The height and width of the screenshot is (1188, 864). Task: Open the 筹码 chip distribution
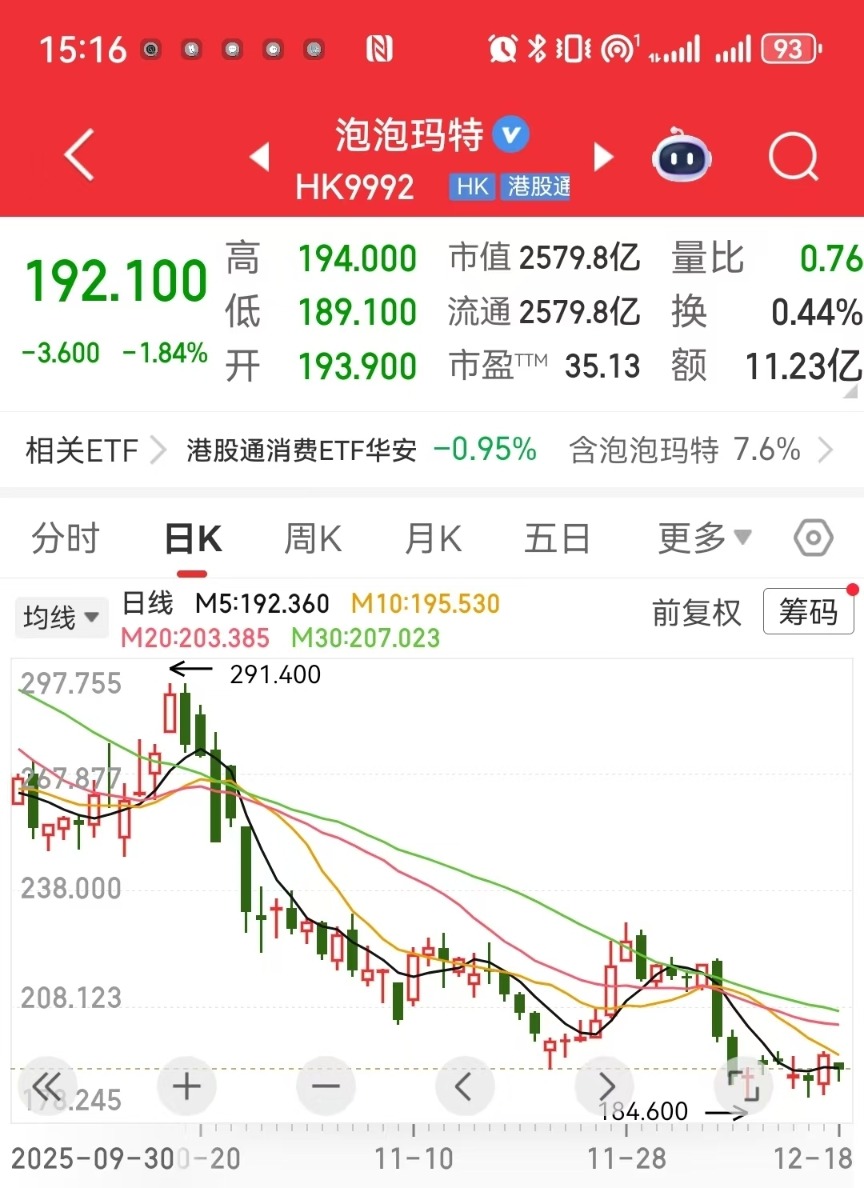pyautogui.click(x=808, y=612)
